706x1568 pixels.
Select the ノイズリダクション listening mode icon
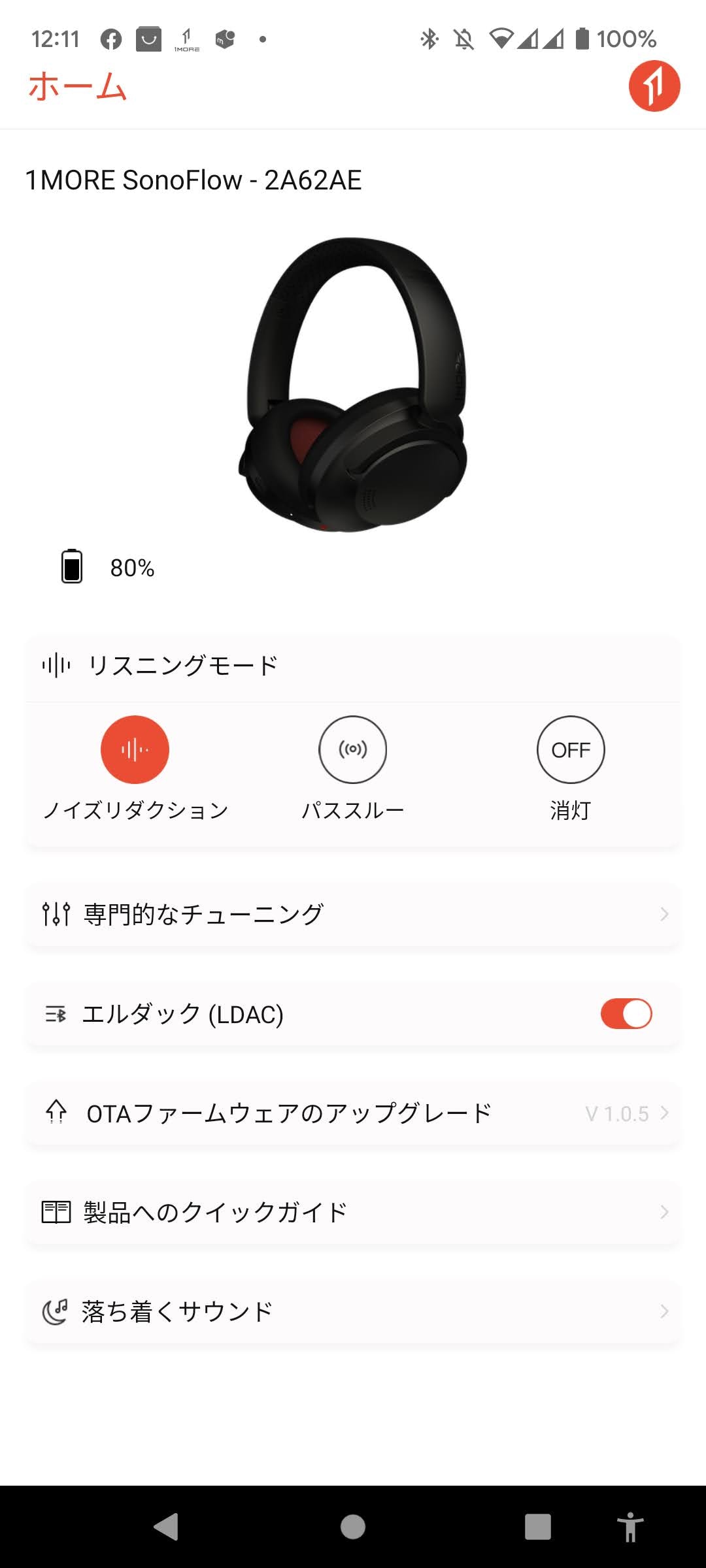point(135,749)
